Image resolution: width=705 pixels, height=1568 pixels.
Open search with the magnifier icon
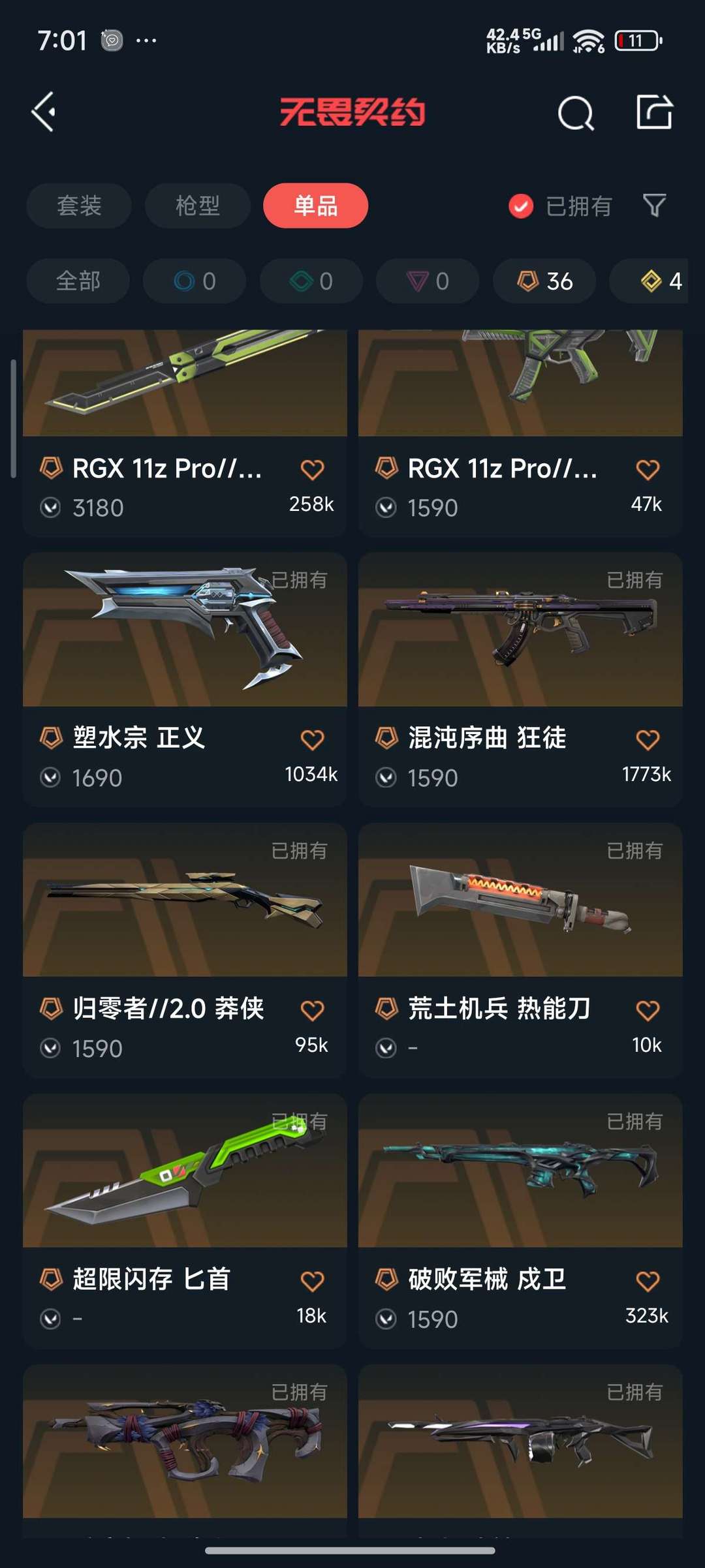[x=577, y=112]
